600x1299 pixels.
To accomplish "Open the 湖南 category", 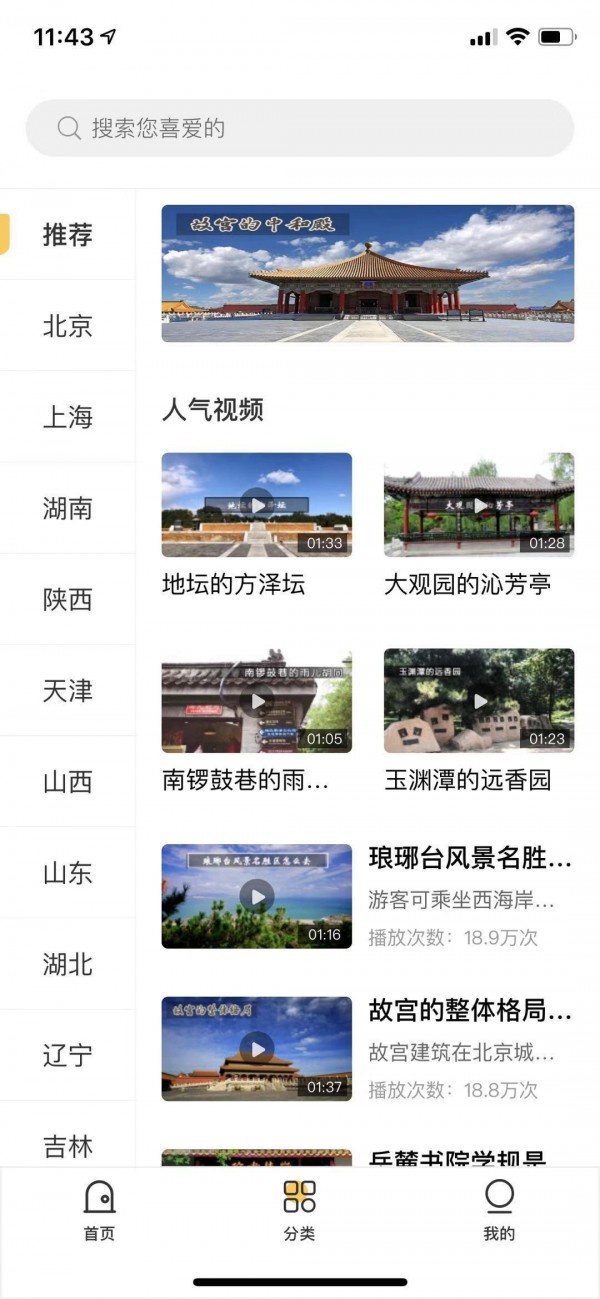I will 68,508.
